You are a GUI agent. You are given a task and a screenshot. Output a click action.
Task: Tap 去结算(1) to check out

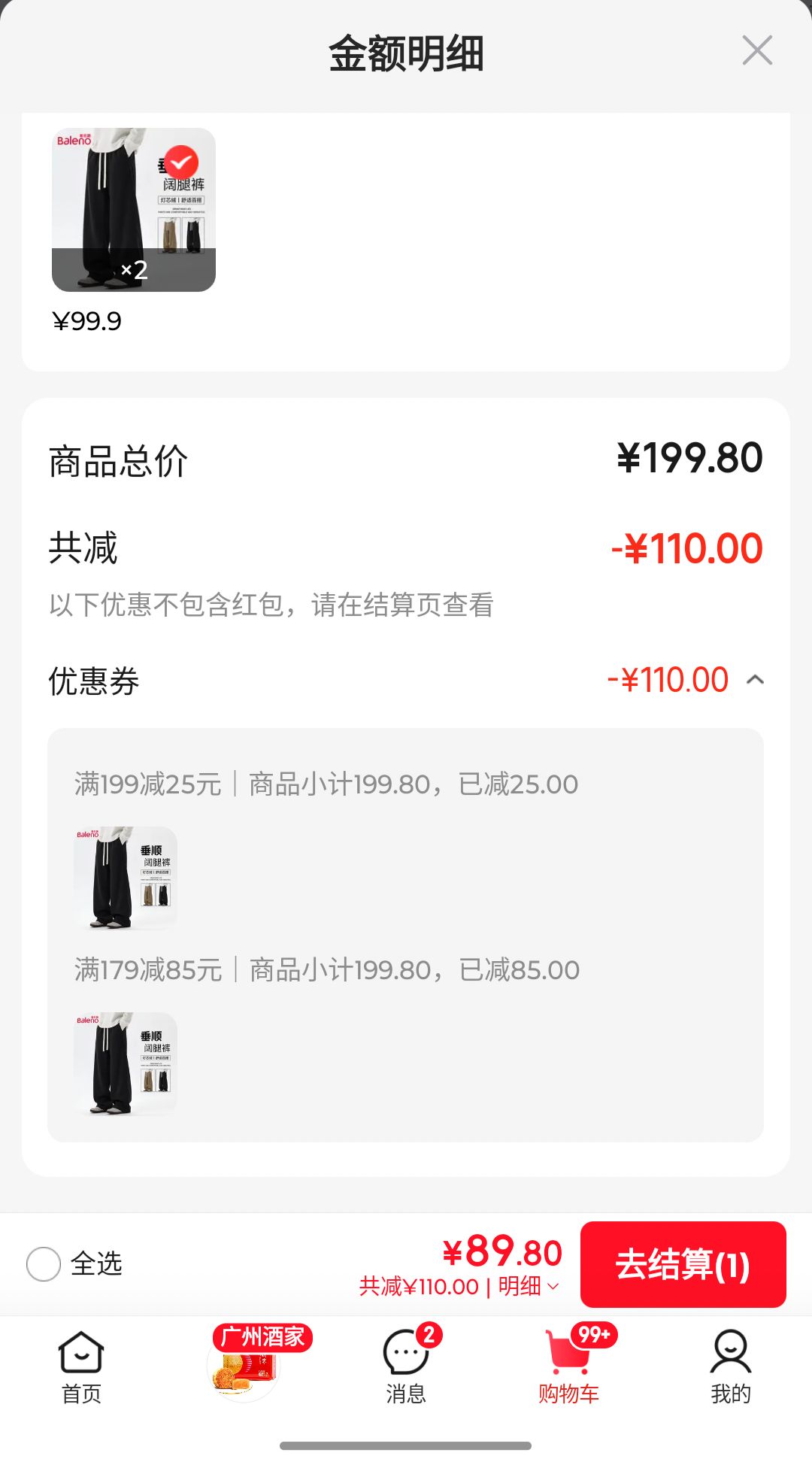(683, 1264)
